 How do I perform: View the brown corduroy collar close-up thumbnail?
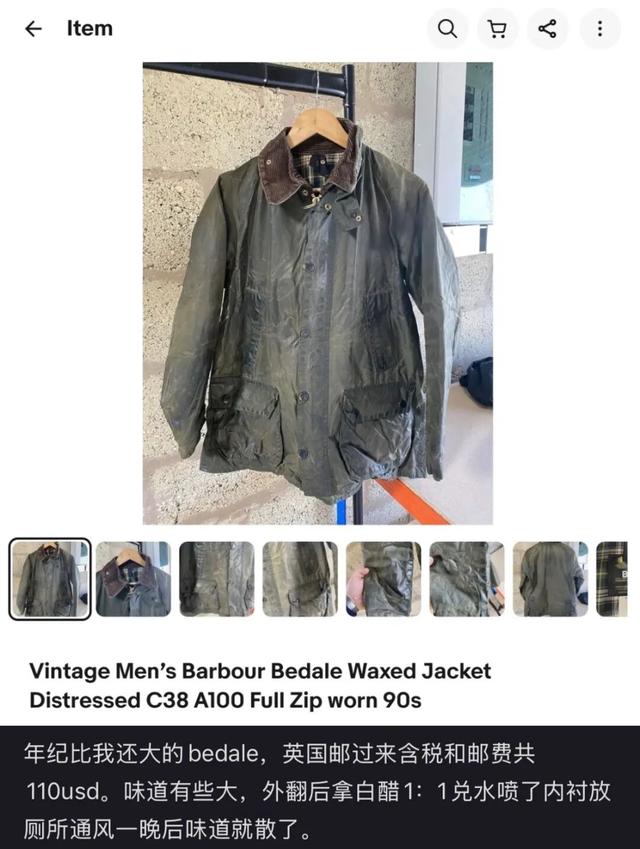click(x=133, y=579)
